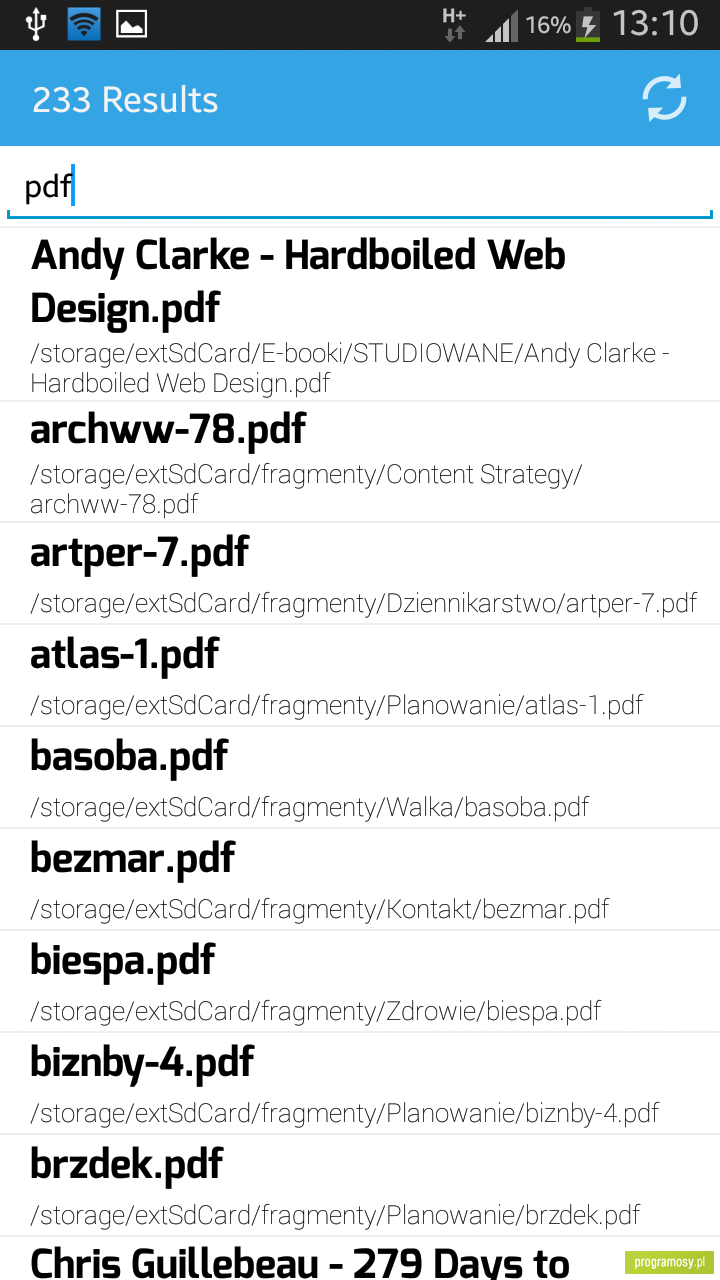Open Andy Clarke - Hardboiled Web Design.pdf
Screen dimensions: 720x1280
(x=360, y=315)
